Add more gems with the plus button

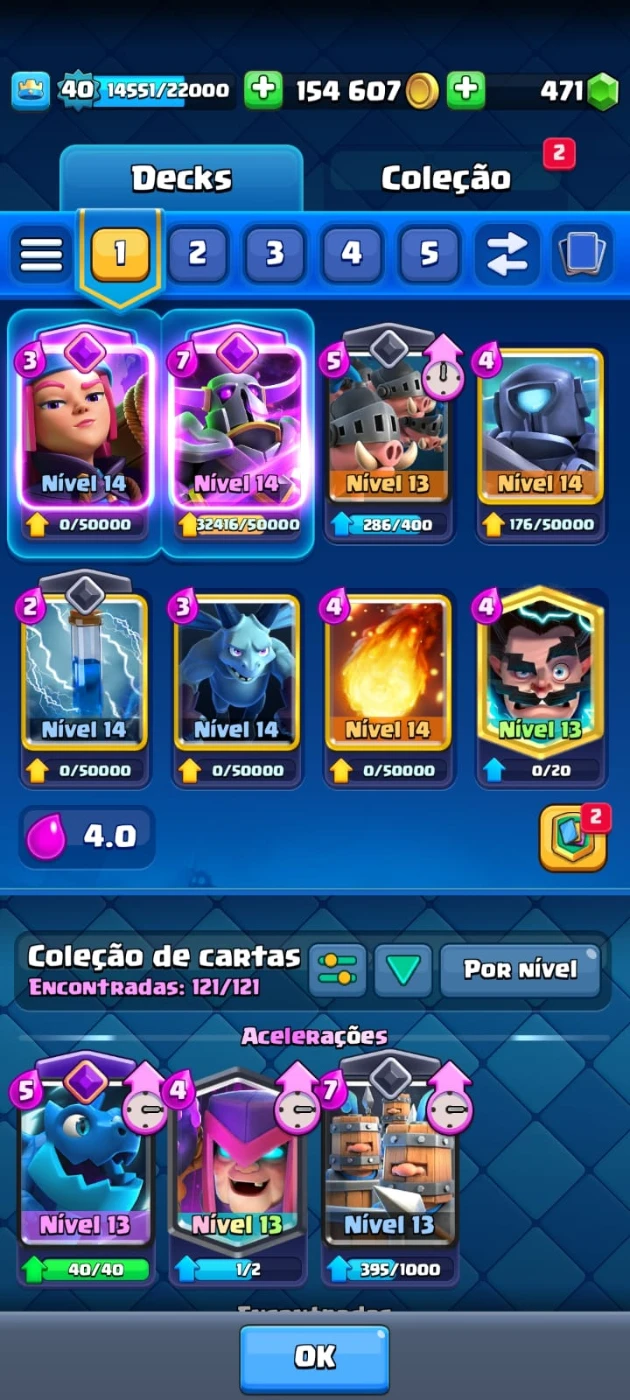tap(466, 91)
